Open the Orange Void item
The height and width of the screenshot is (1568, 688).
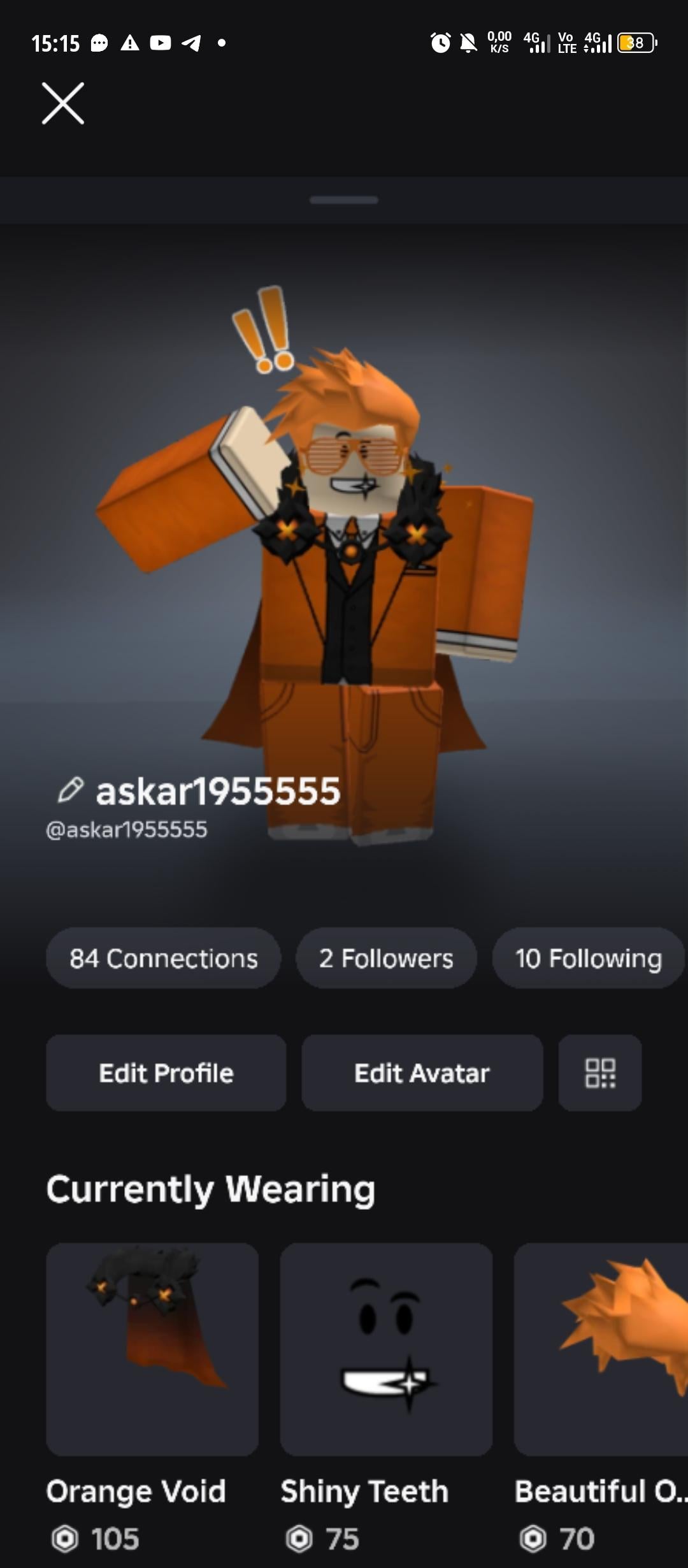[x=152, y=1349]
